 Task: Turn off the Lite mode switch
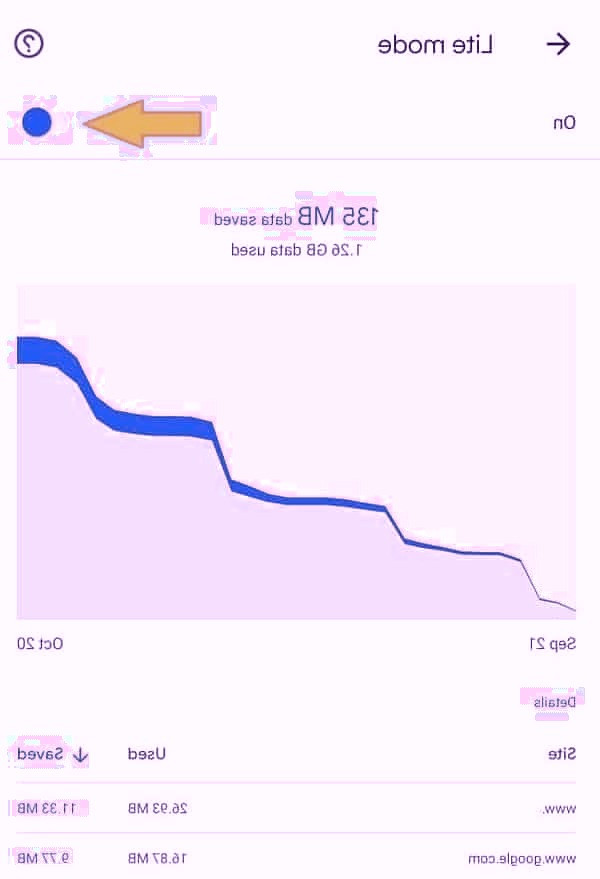pos(37,122)
